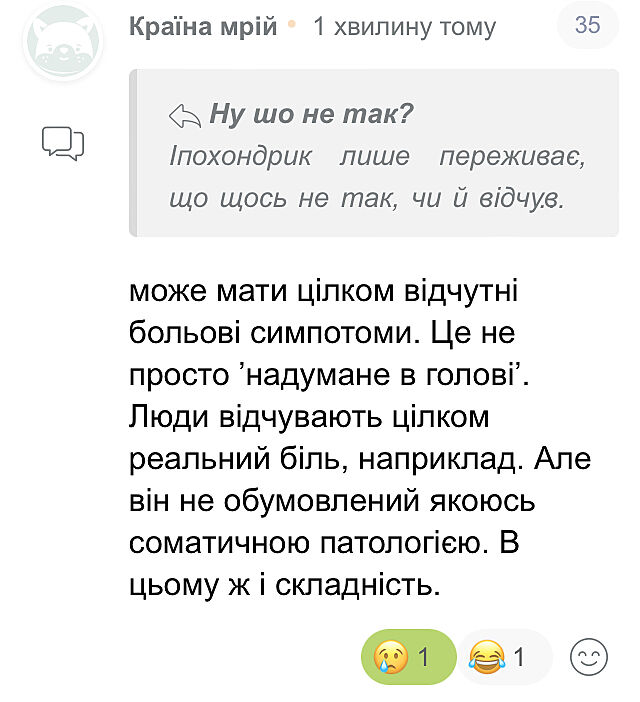Open the quoted comment 'Ну шо не так?'
Screen dimensions: 640x702
[x=309, y=114]
